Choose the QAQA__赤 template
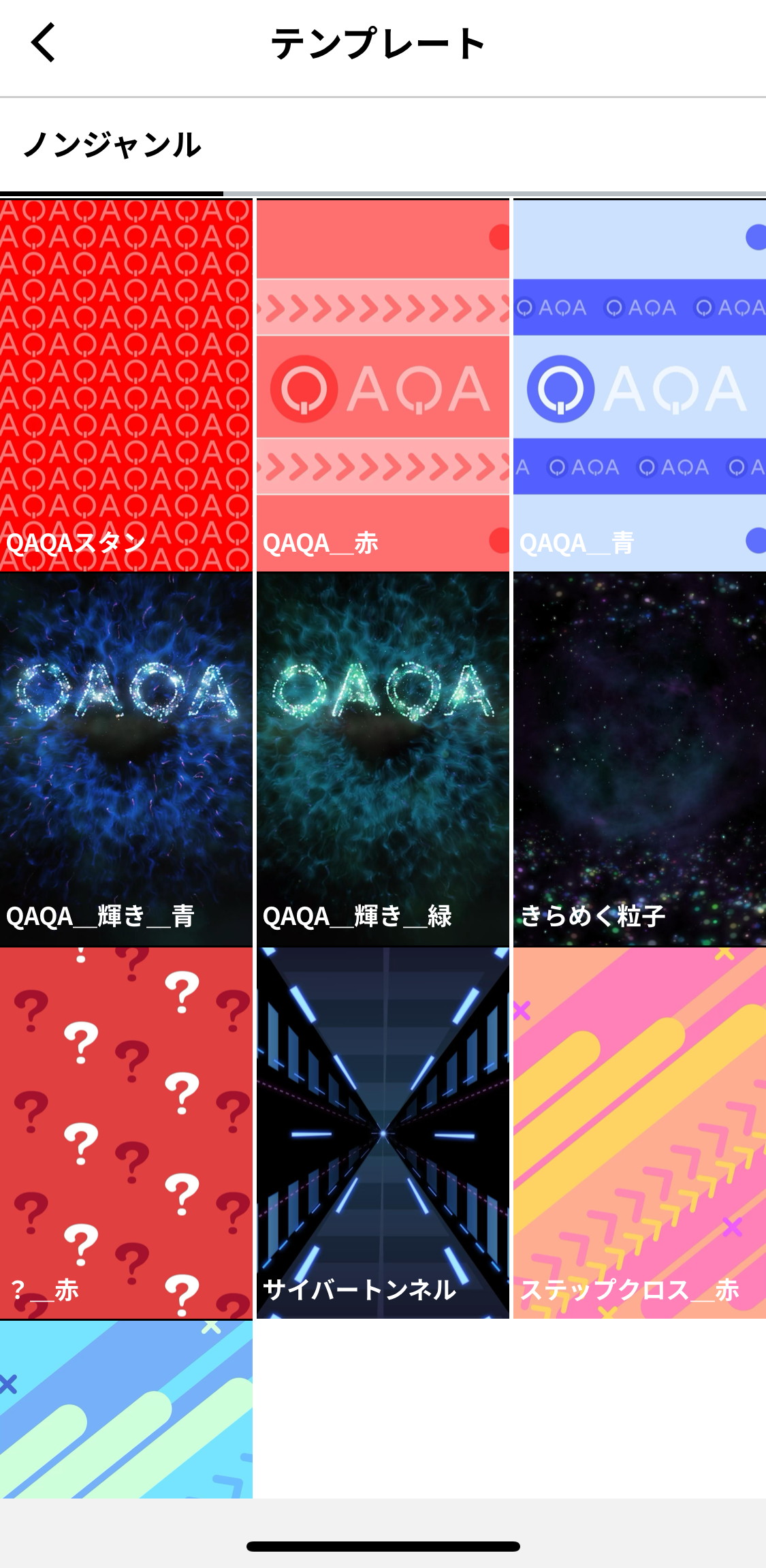Image resolution: width=766 pixels, height=1568 pixels. click(383, 386)
